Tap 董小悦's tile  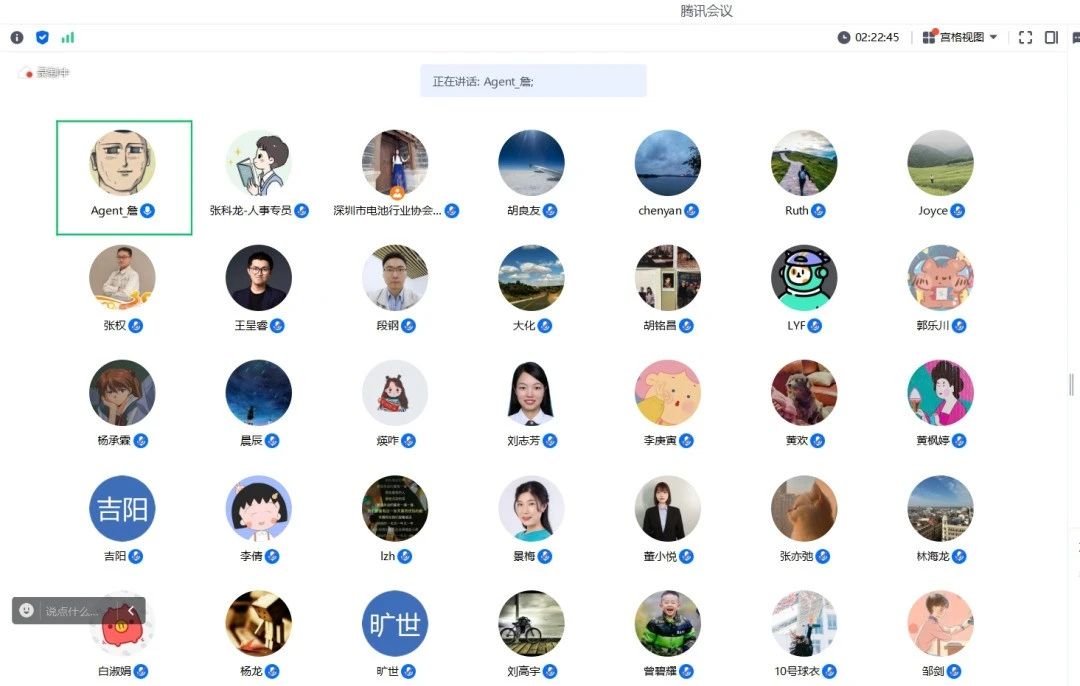[x=667, y=509]
